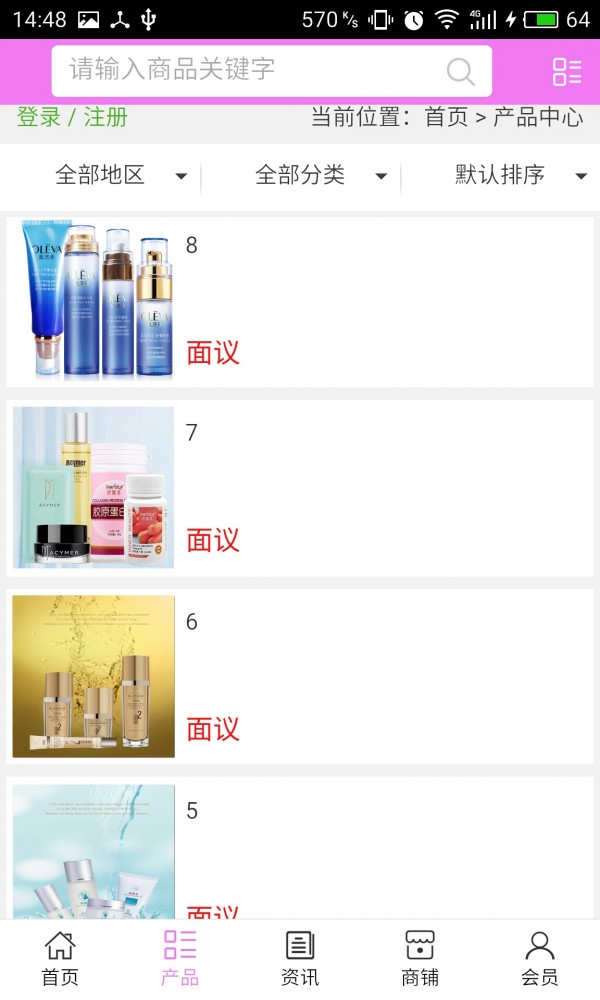The height and width of the screenshot is (1000, 600).
Task: Select the 产品 products tab
Action: pos(180,958)
